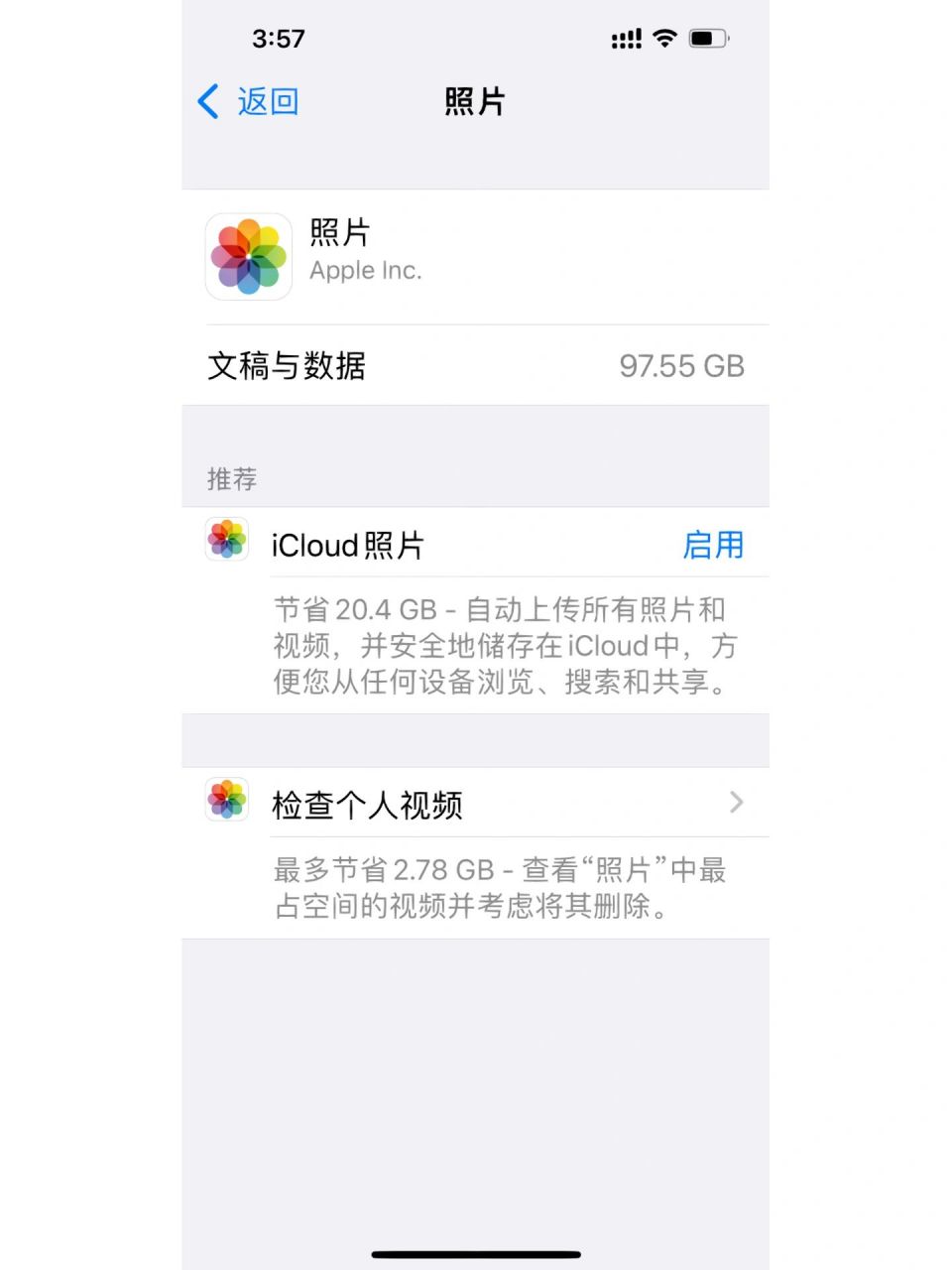Tap the 97.55 GB storage value
Viewport: 952px width, 1270px height.
(680, 365)
